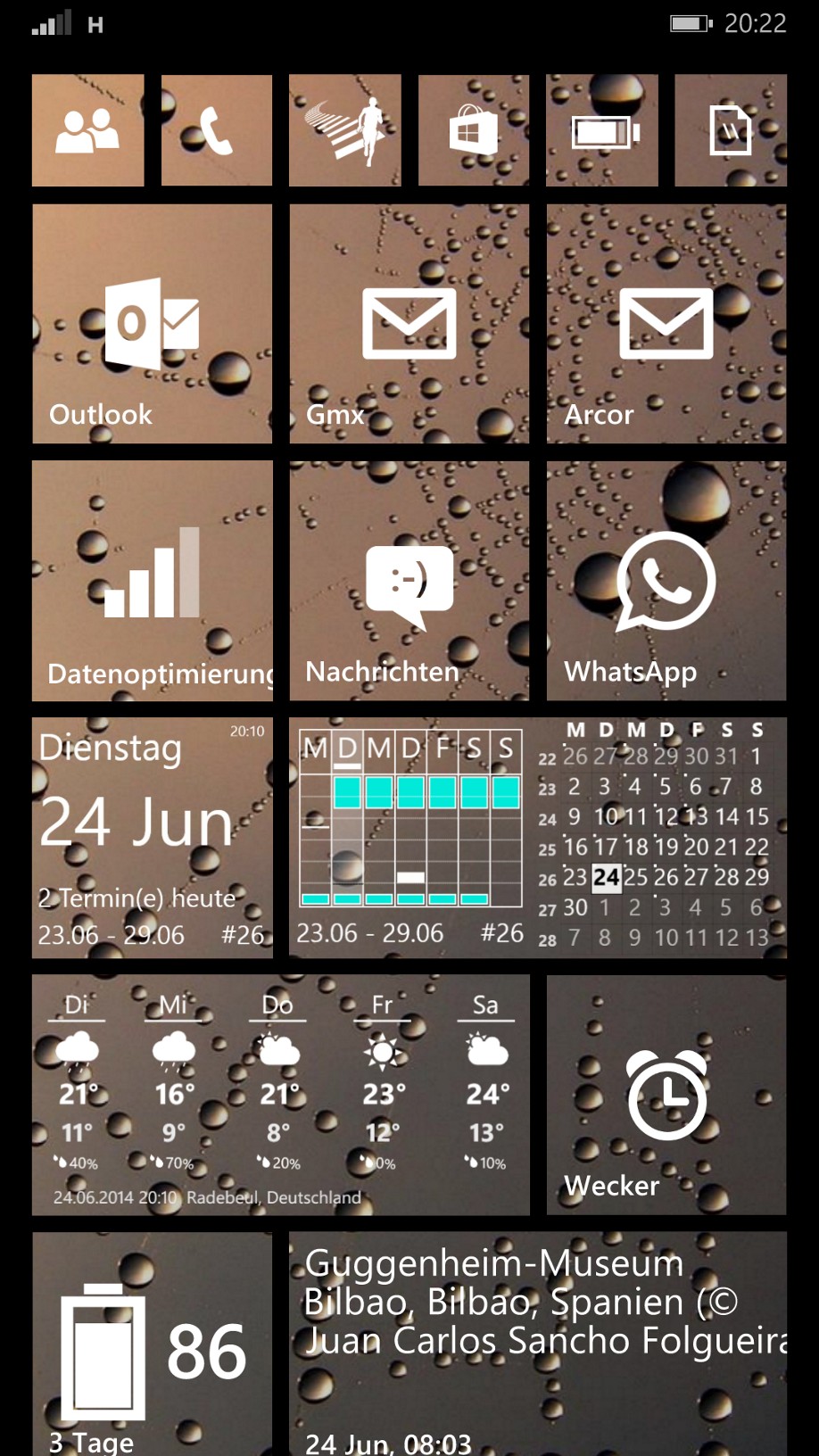819x1456 pixels.
Task: Open the small battery saver tile
Action: point(602,130)
